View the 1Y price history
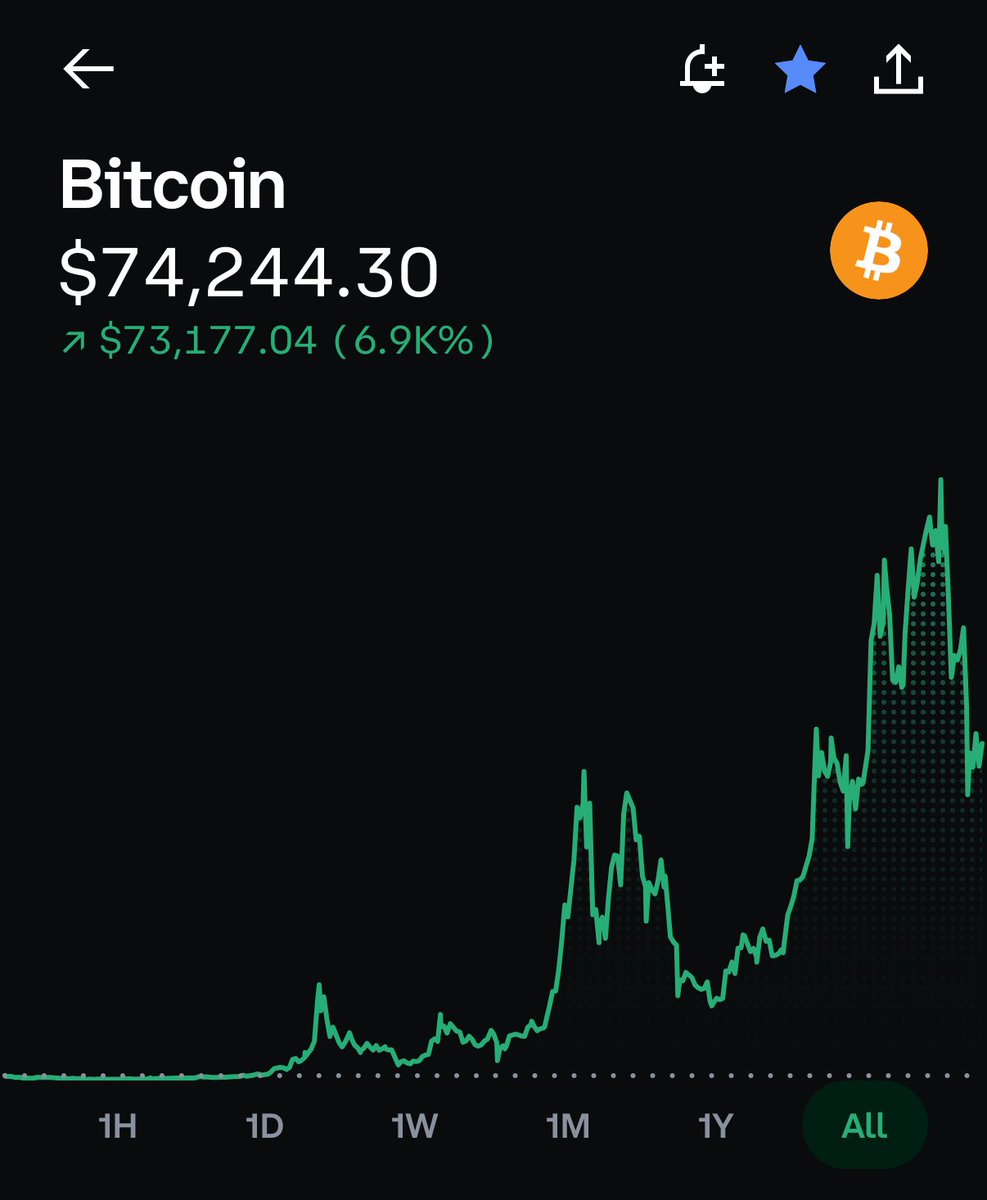 (715, 1127)
